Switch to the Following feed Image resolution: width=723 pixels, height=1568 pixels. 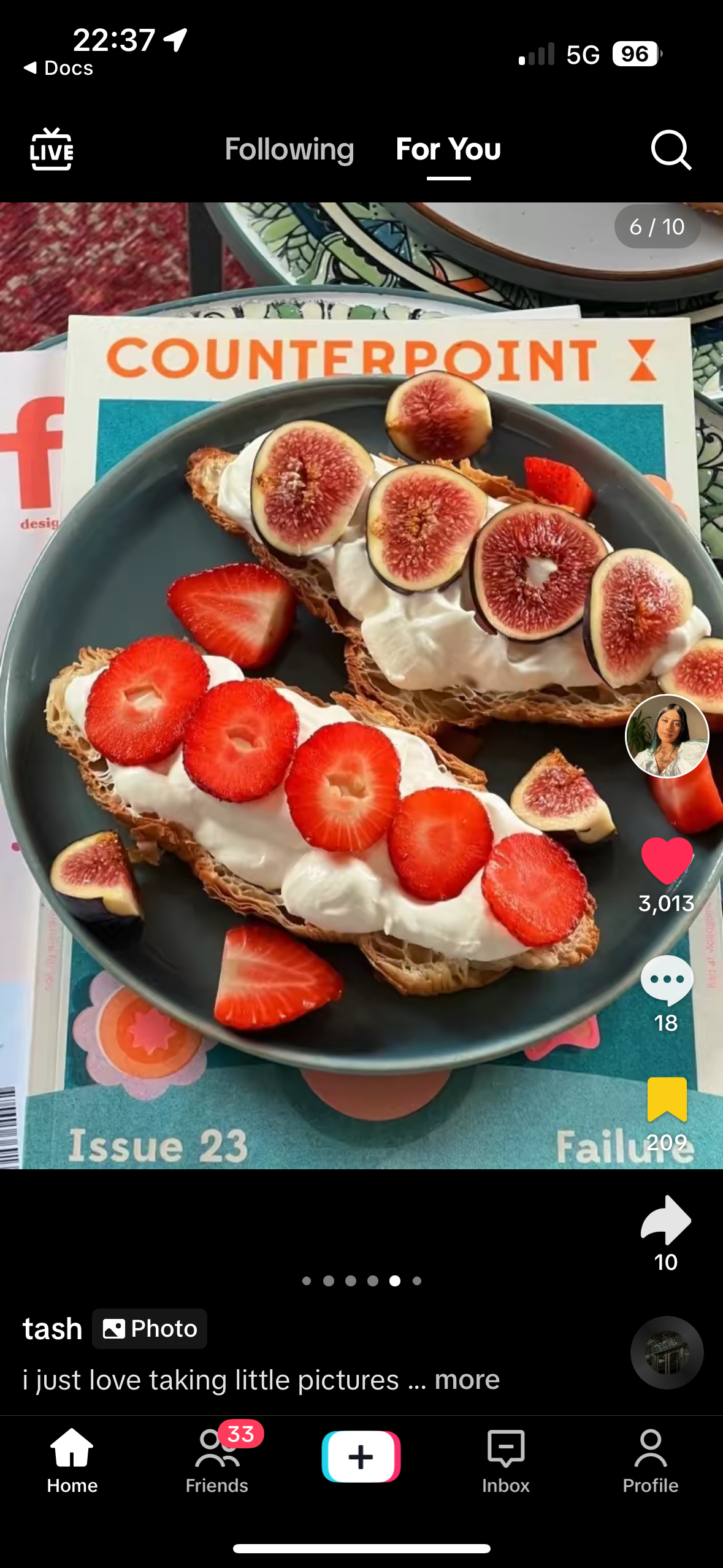(289, 149)
